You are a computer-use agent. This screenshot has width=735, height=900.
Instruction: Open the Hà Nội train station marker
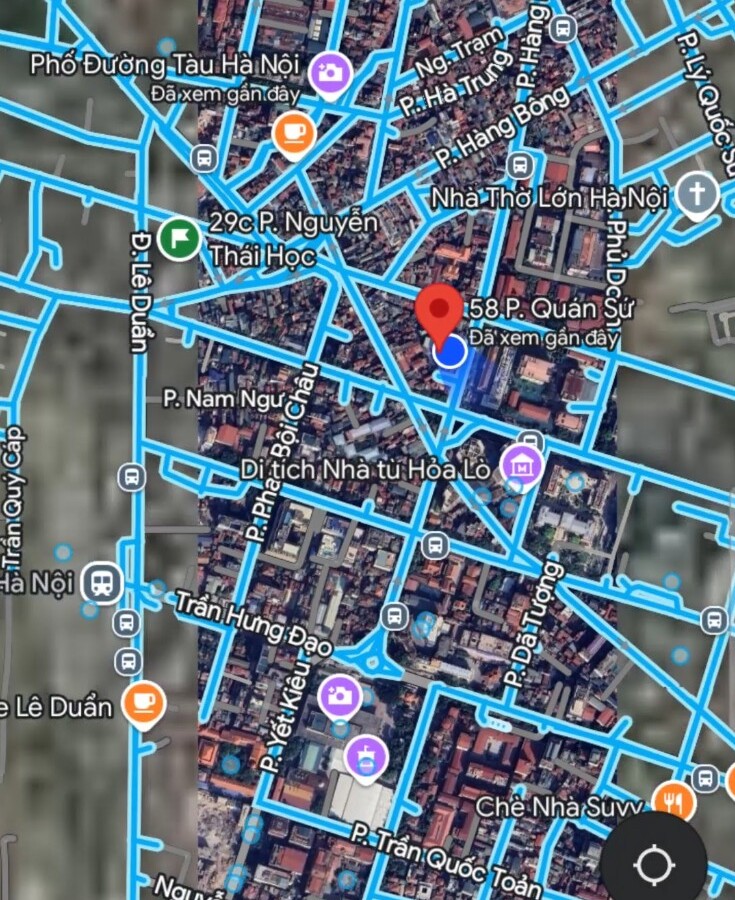[101, 581]
